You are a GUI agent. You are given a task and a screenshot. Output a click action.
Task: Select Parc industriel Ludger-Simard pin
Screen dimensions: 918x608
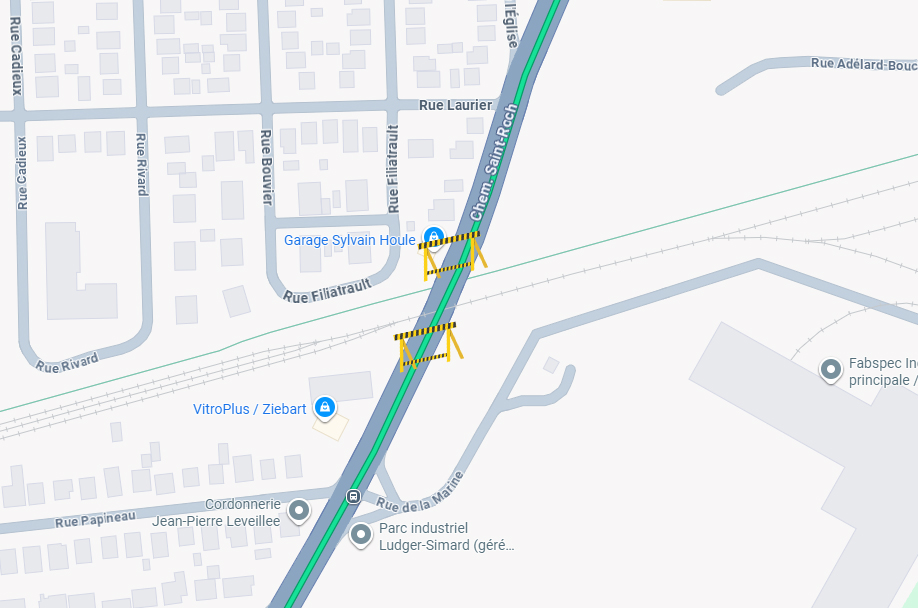(361, 534)
